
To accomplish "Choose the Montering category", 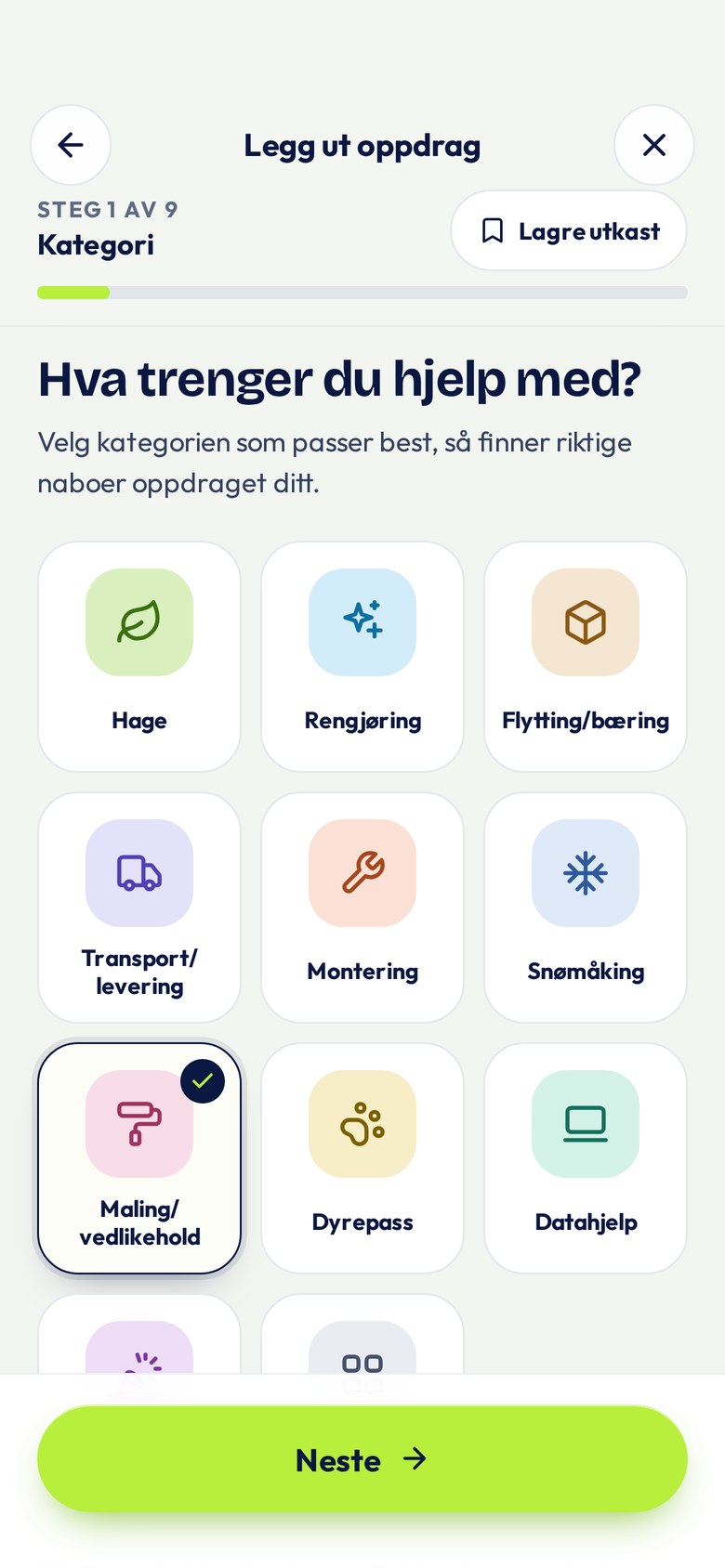I will pos(362,908).
